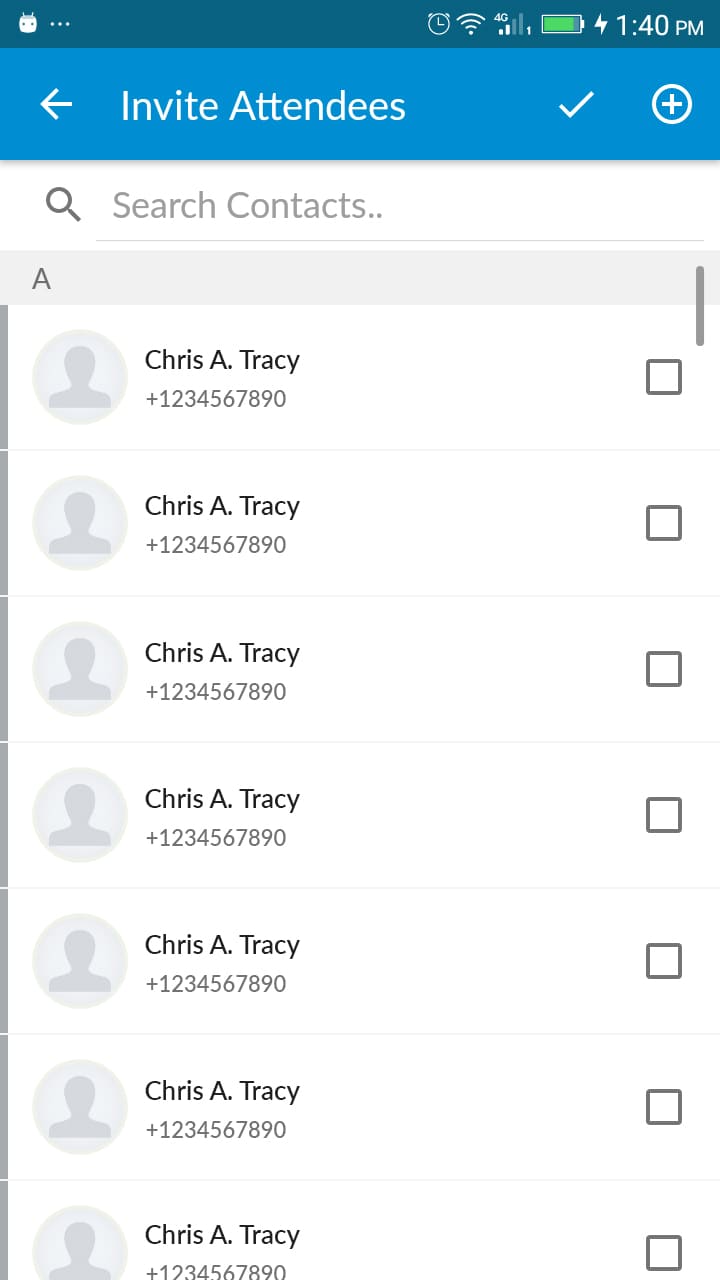This screenshot has width=720, height=1280.
Task: Go back from Invite Attendees
Action: (56, 105)
